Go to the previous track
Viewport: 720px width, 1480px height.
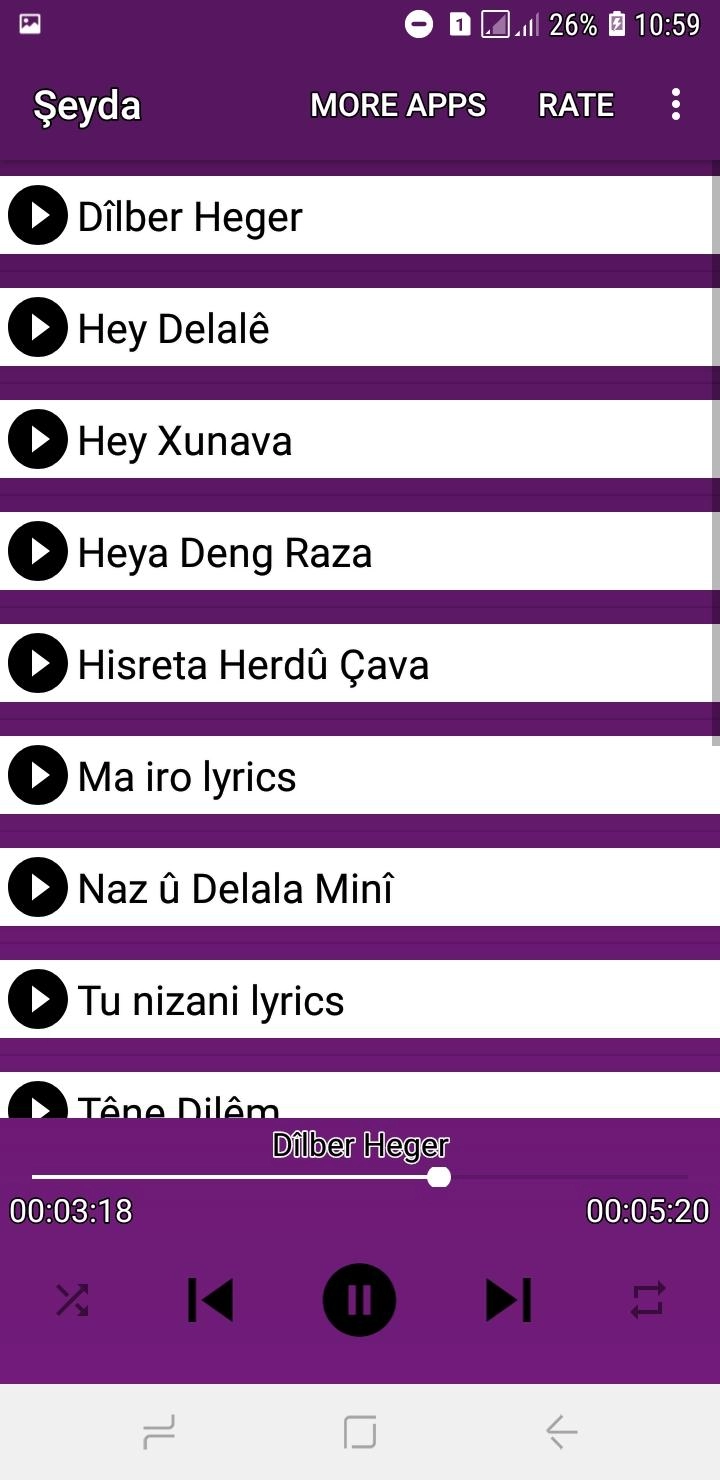tap(211, 1300)
